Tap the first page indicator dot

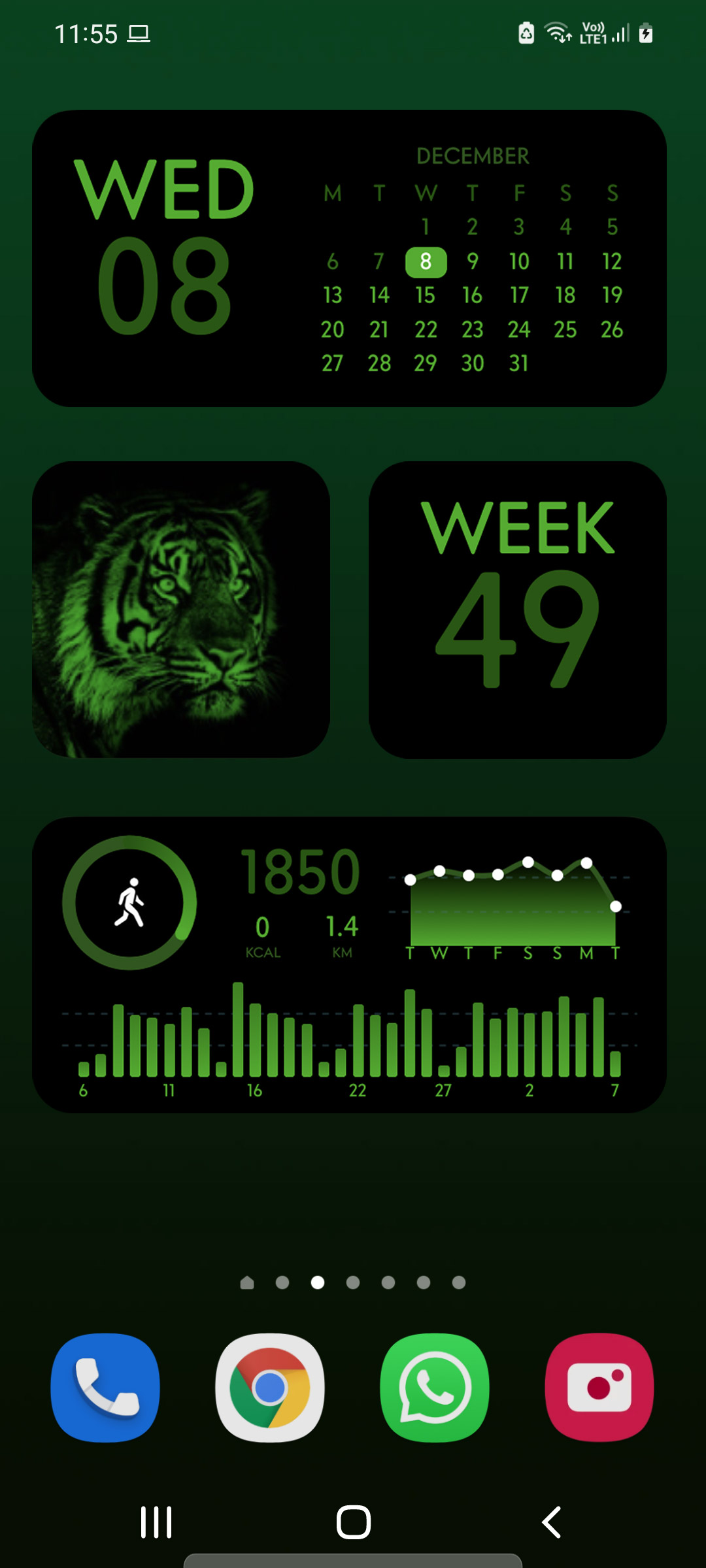247,1282
